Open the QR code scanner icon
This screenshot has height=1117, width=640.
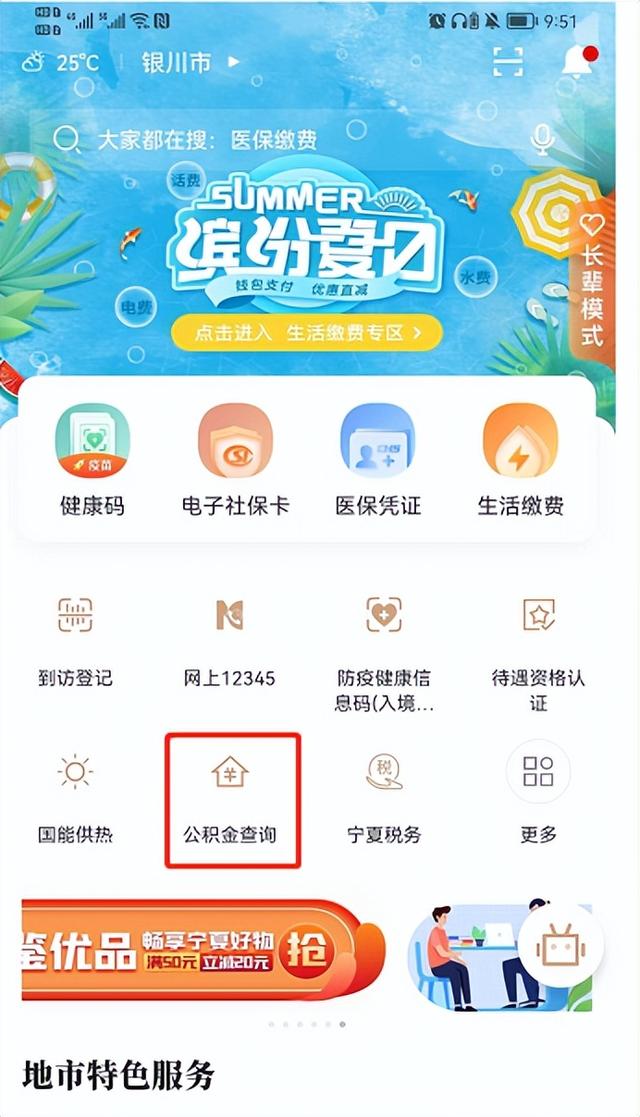coord(509,61)
